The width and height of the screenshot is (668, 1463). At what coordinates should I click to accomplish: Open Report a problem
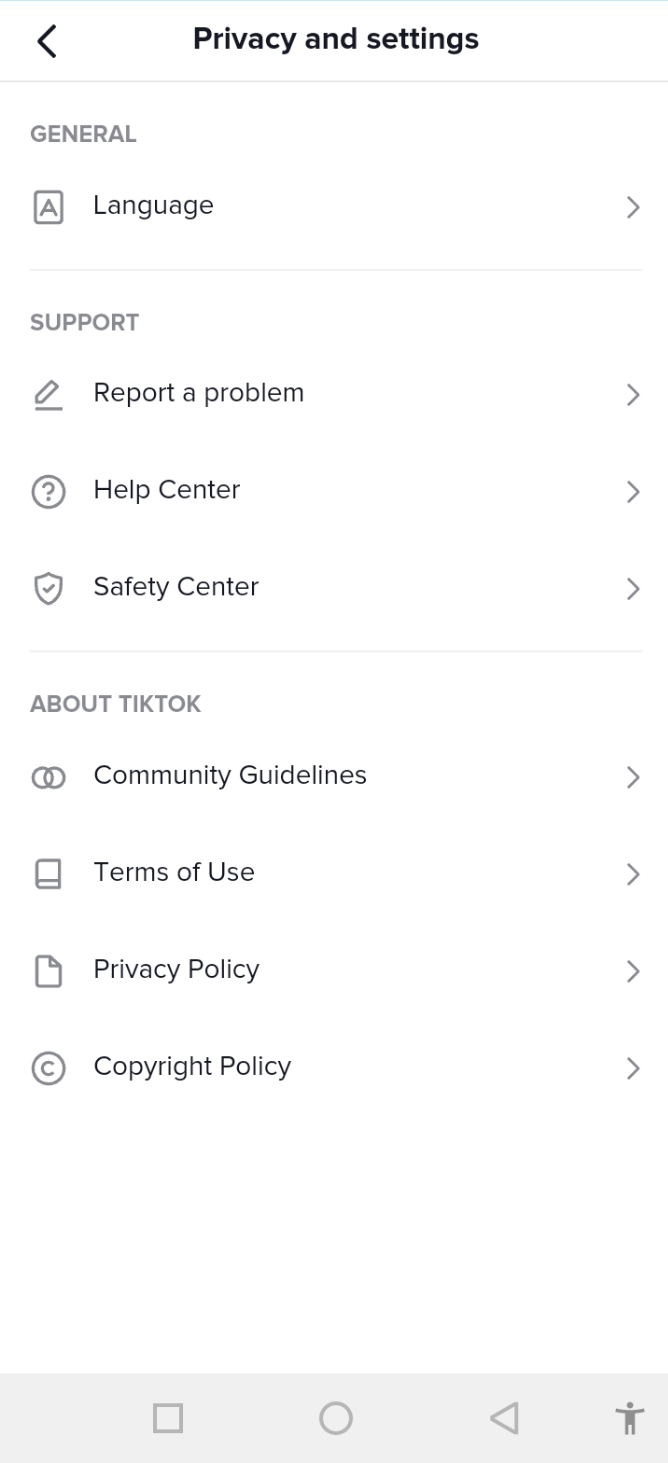pos(334,394)
